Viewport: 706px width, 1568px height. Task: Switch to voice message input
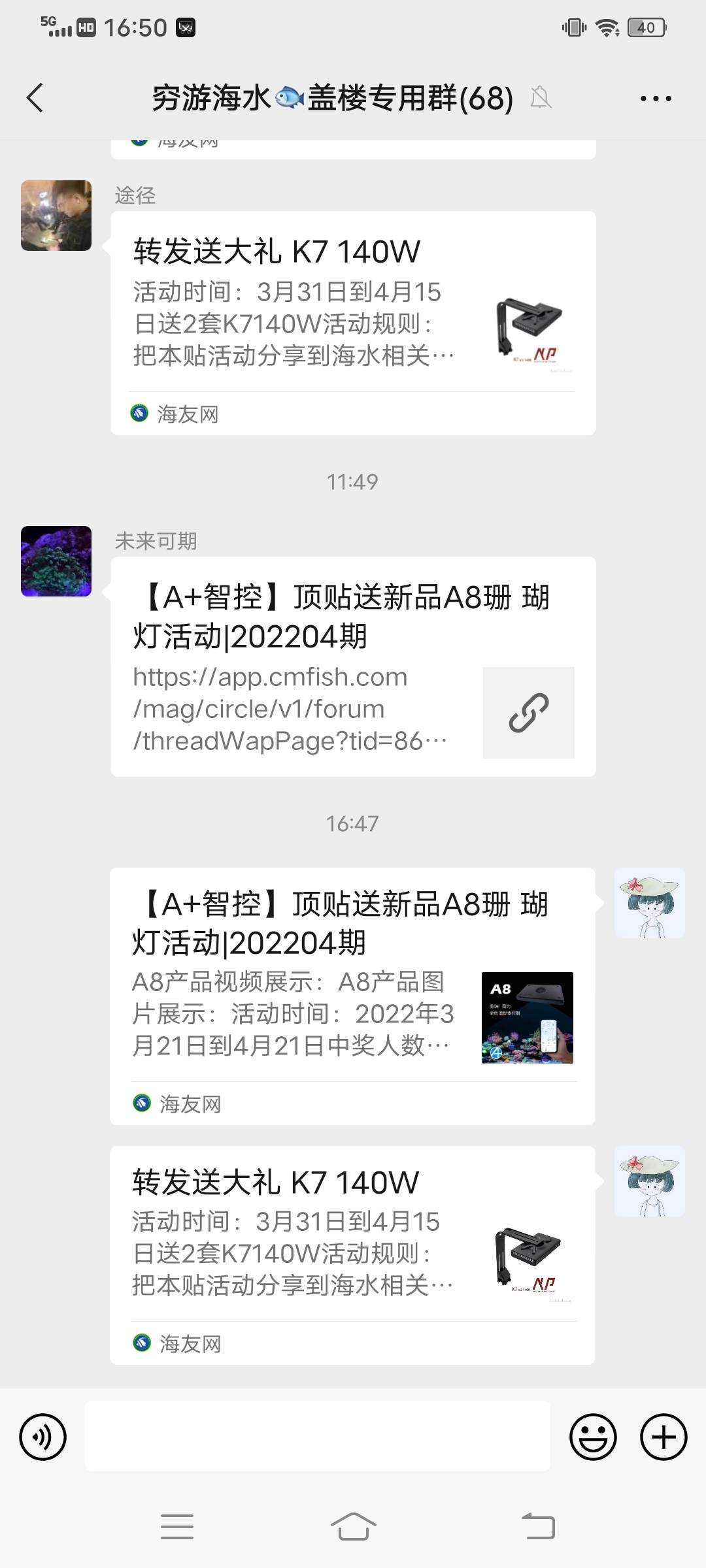pyautogui.click(x=43, y=1437)
